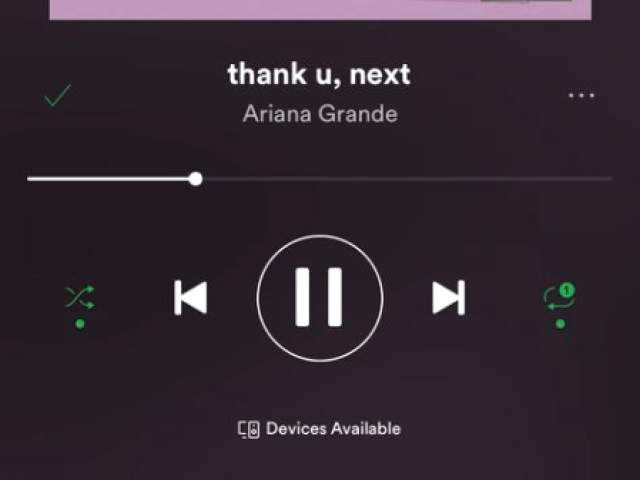This screenshot has width=640, height=480.
Task: Go back to the previous track
Action: (x=190, y=297)
